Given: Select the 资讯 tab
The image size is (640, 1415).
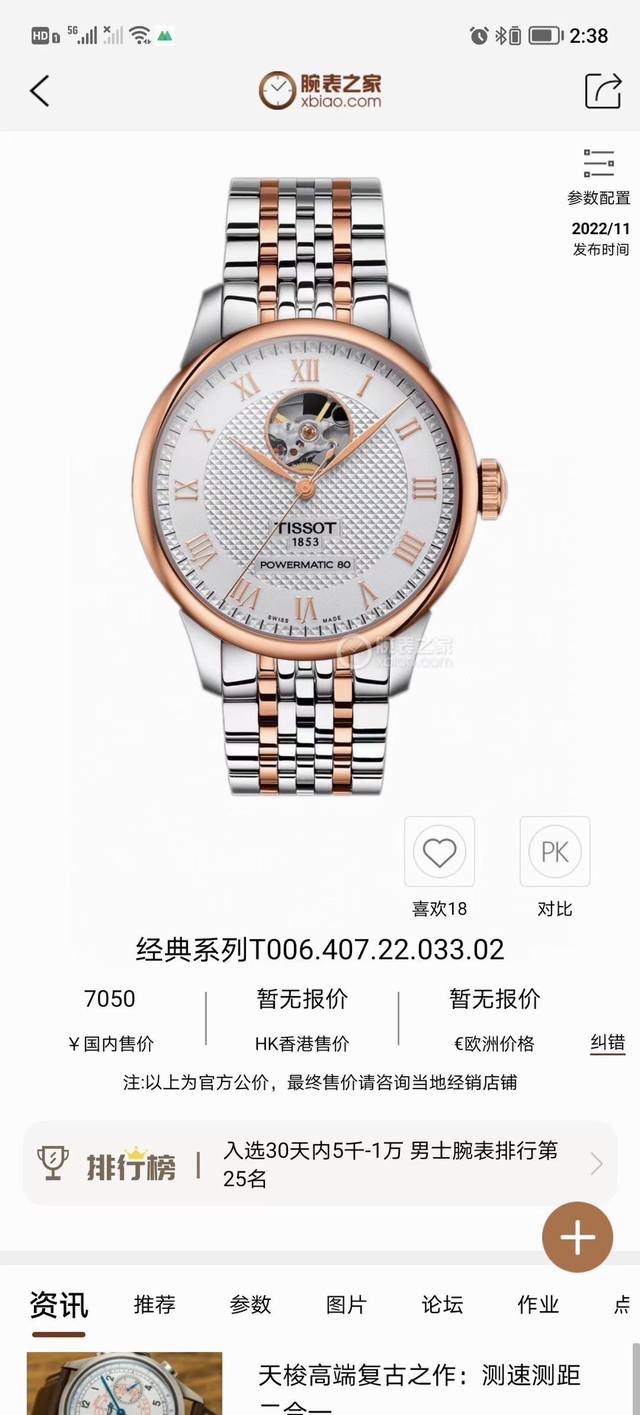Looking at the screenshot, I should tap(58, 1304).
